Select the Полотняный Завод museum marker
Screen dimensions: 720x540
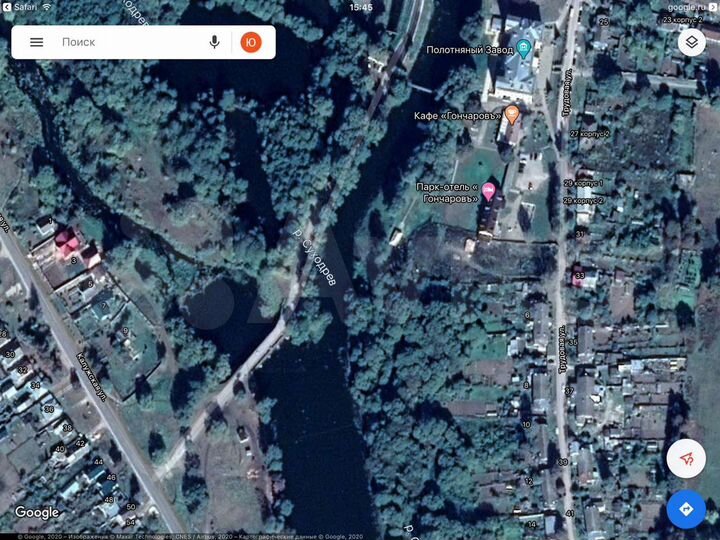point(524,48)
